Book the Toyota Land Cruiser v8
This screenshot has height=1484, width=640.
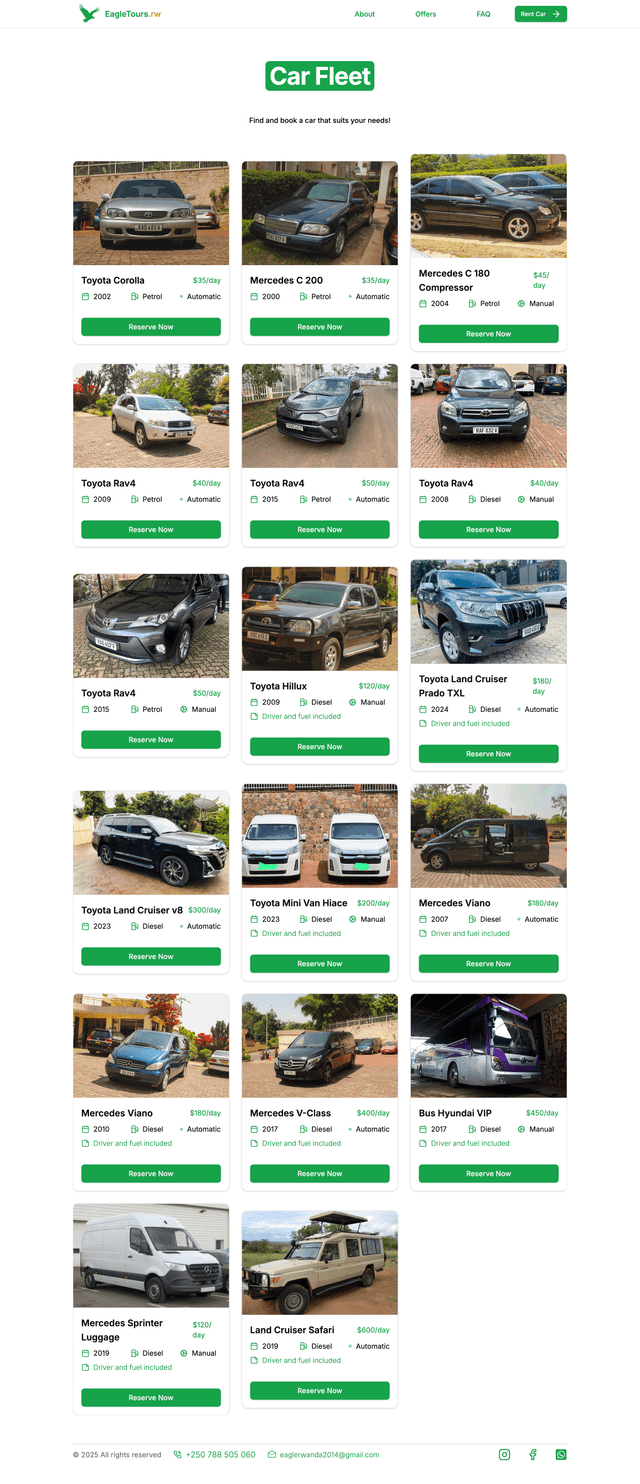tap(151, 957)
